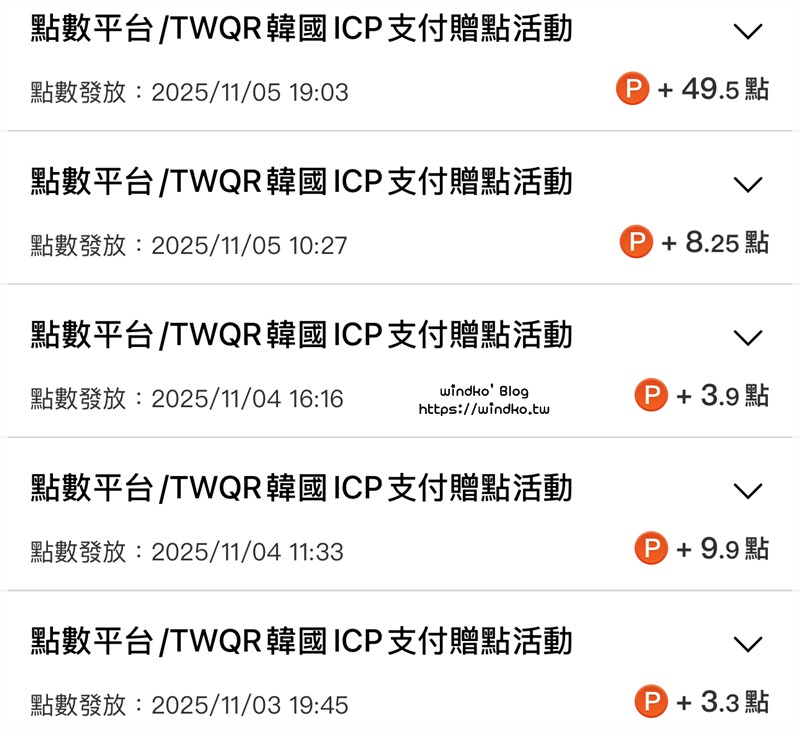
Task: Expand the entry issued 2025/11/03 19:45
Action: tap(747, 642)
